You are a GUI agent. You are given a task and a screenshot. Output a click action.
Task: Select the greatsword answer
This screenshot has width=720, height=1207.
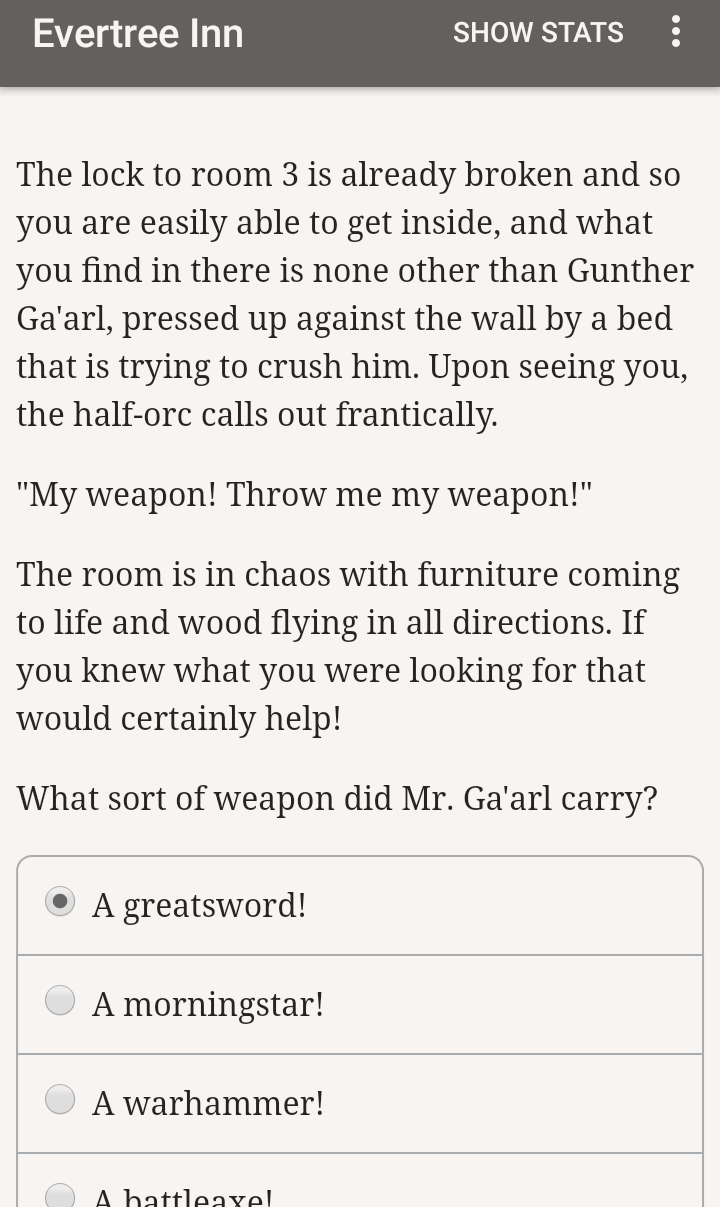tap(360, 906)
